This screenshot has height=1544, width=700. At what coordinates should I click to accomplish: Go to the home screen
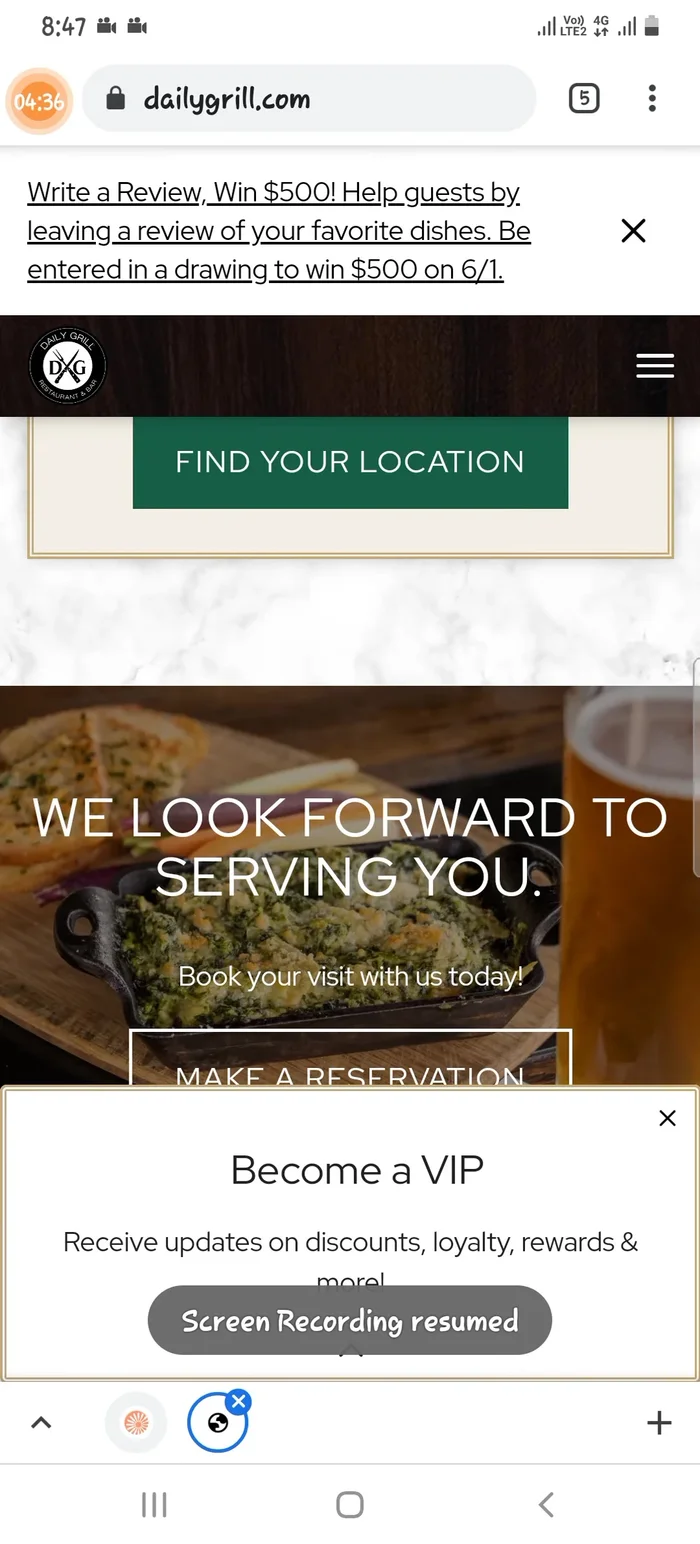pos(350,1504)
